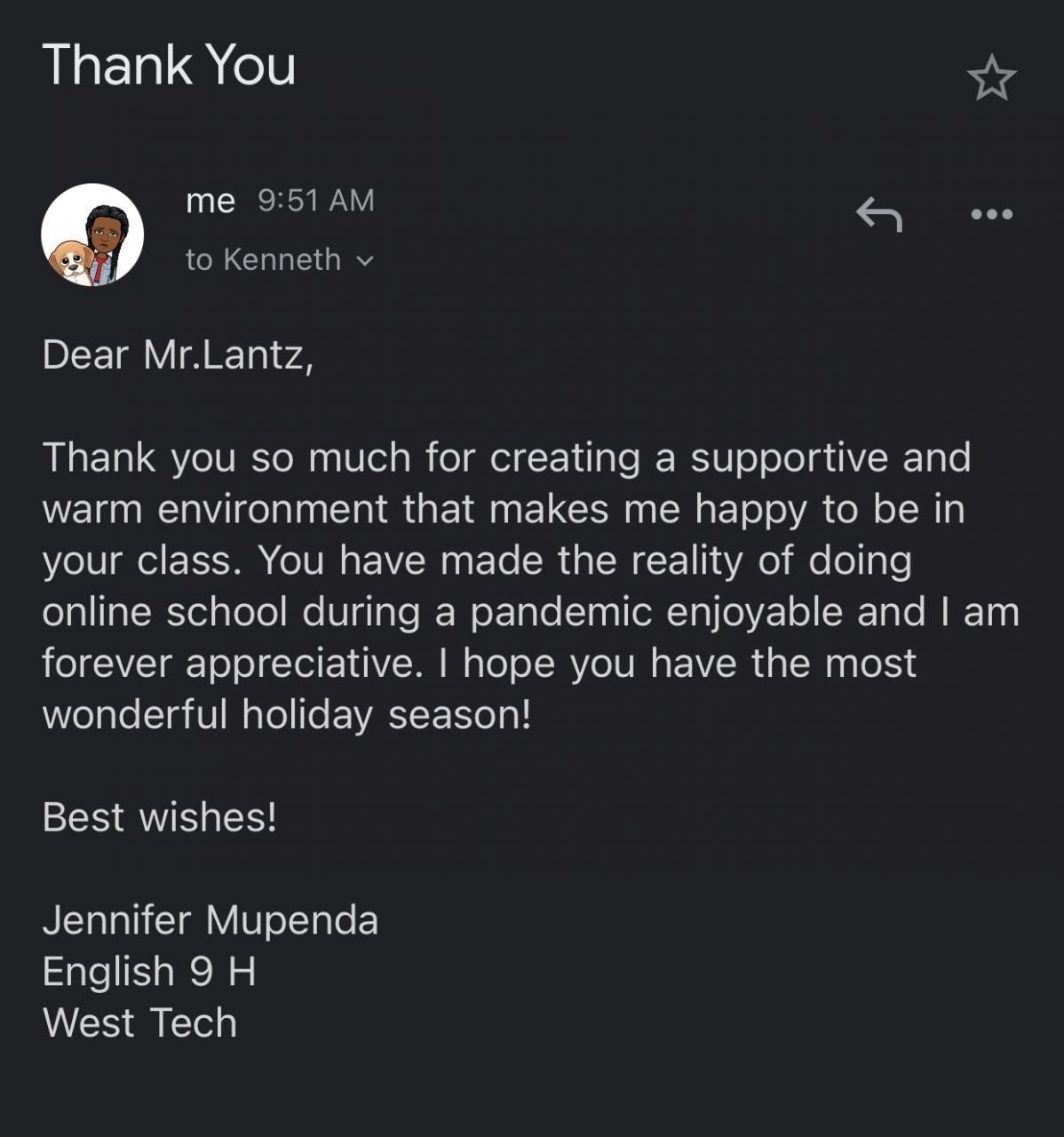Image resolution: width=1064 pixels, height=1137 pixels.
Task: Tap the sender's profile avatar
Action: pos(92,235)
